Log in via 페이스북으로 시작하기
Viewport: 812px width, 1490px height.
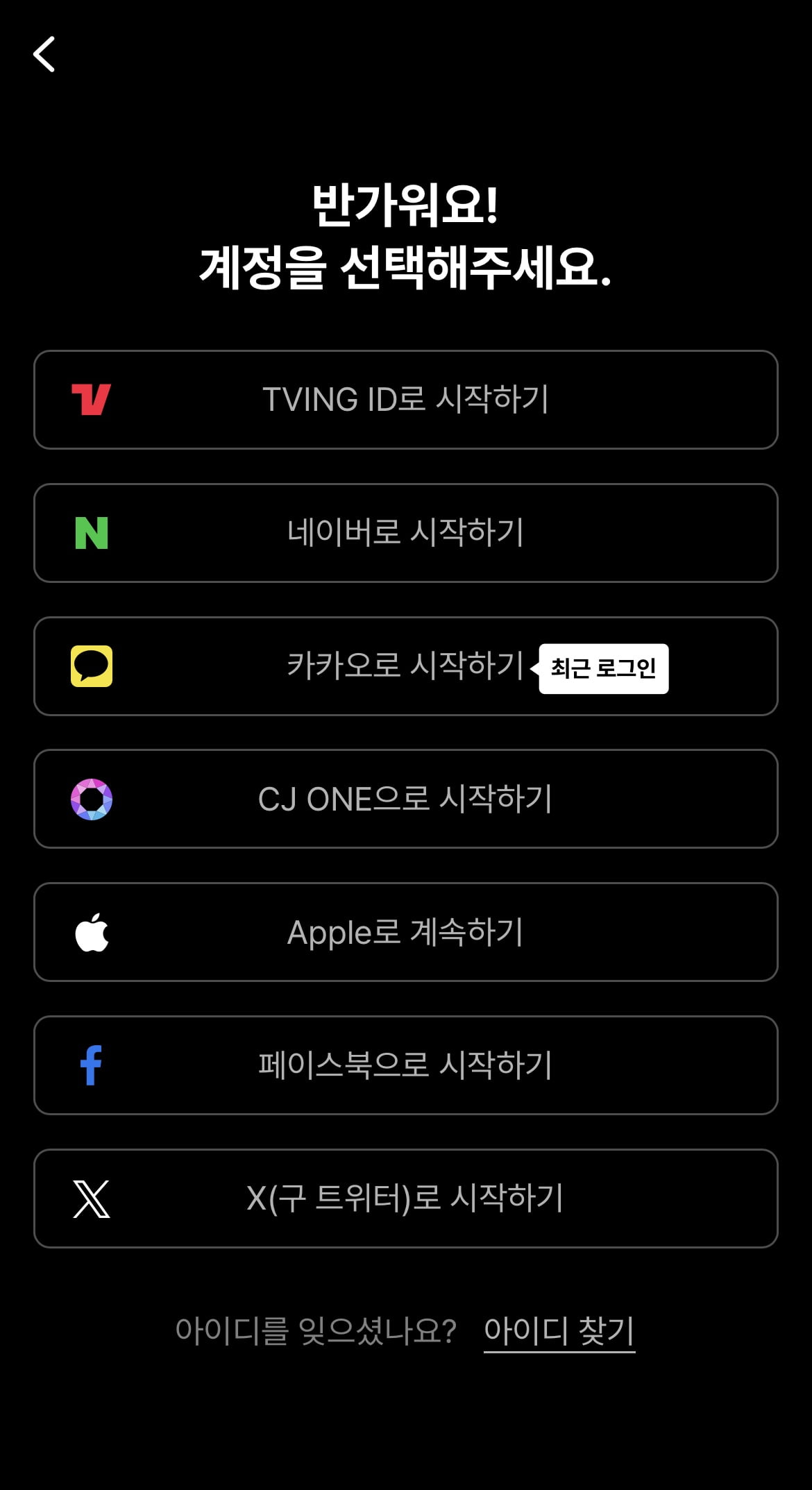coord(405,1065)
